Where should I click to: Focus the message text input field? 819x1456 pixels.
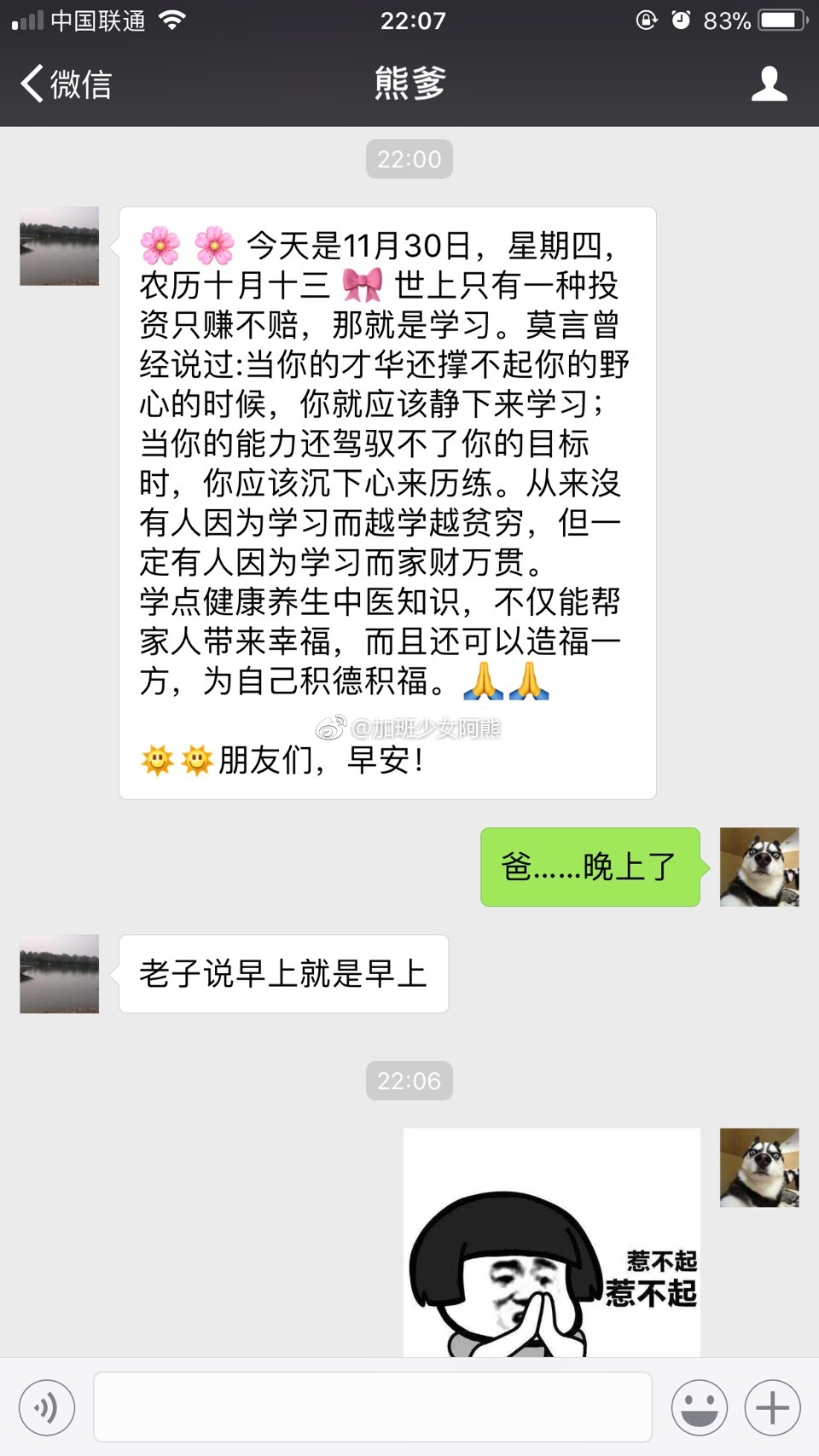click(373, 1407)
